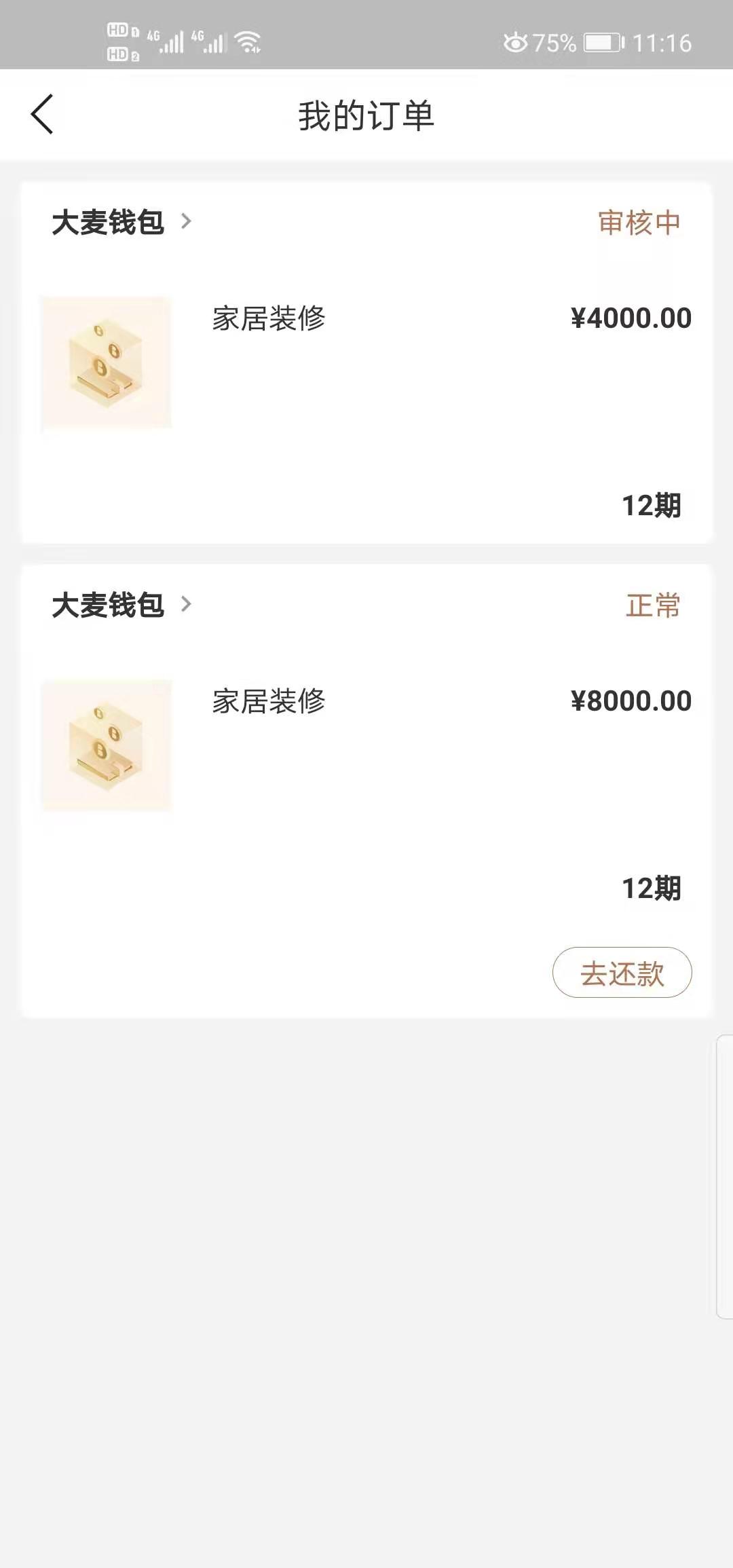The height and width of the screenshot is (1568, 733).
Task: Tap 去还款 to repay the loan
Action: [622, 973]
